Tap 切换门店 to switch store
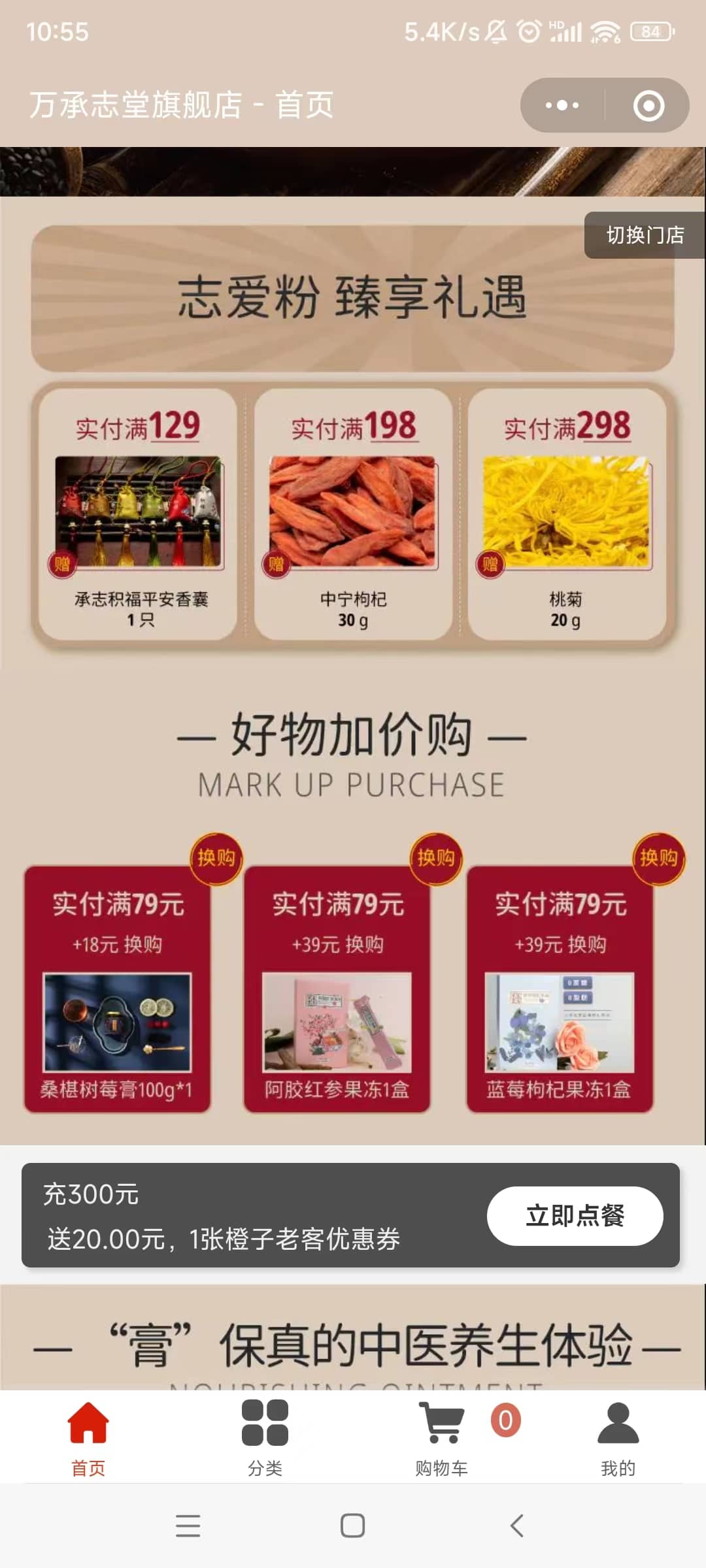This screenshot has height=1568, width=706. pos(645,235)
